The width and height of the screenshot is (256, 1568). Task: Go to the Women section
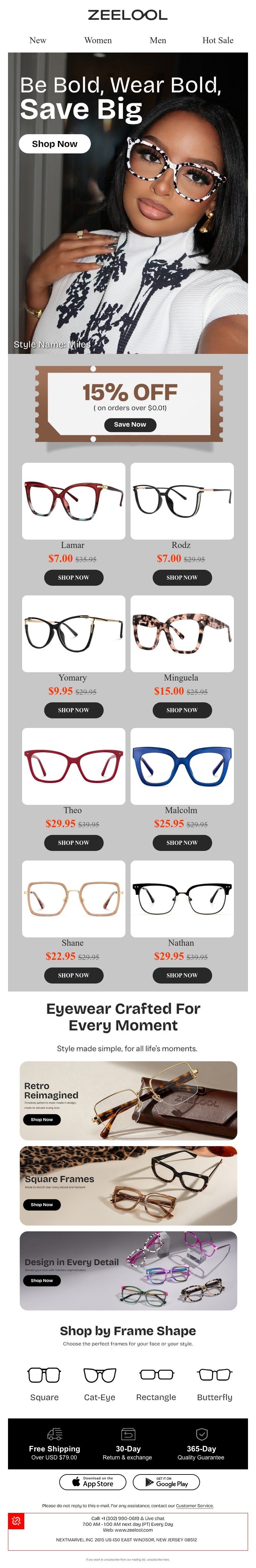(98, 40)
